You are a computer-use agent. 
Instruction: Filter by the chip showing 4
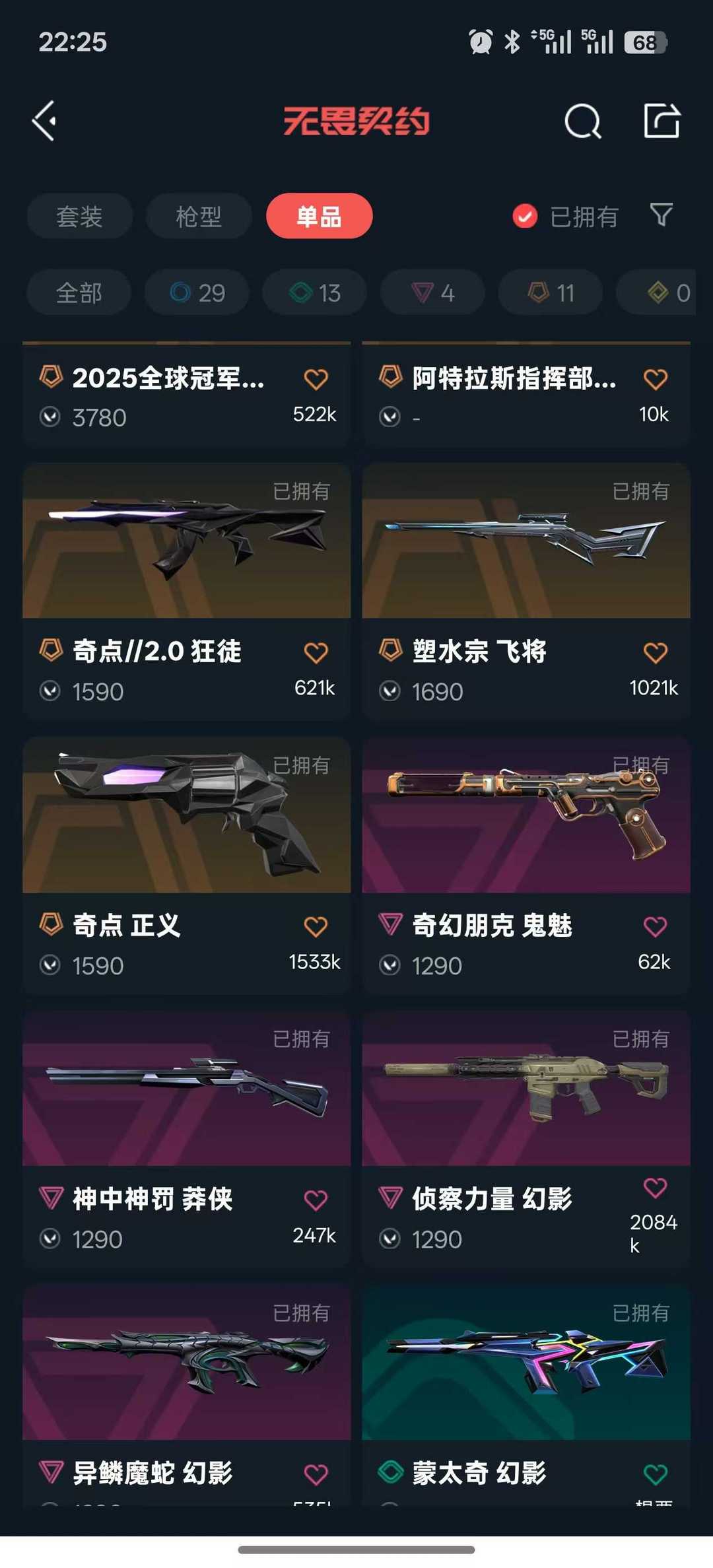432,292
